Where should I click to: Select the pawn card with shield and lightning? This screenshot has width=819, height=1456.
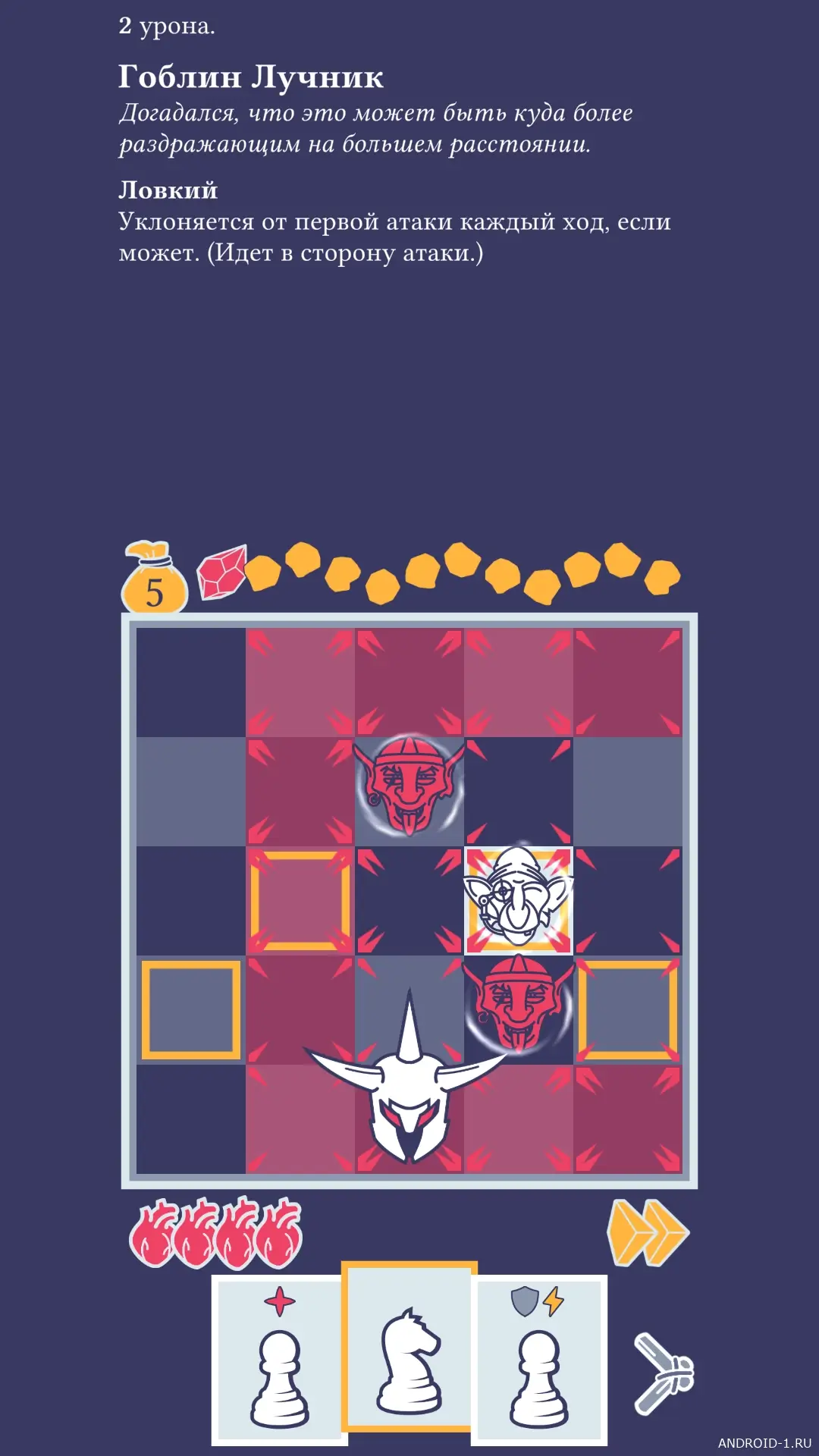pos(539,1359)
